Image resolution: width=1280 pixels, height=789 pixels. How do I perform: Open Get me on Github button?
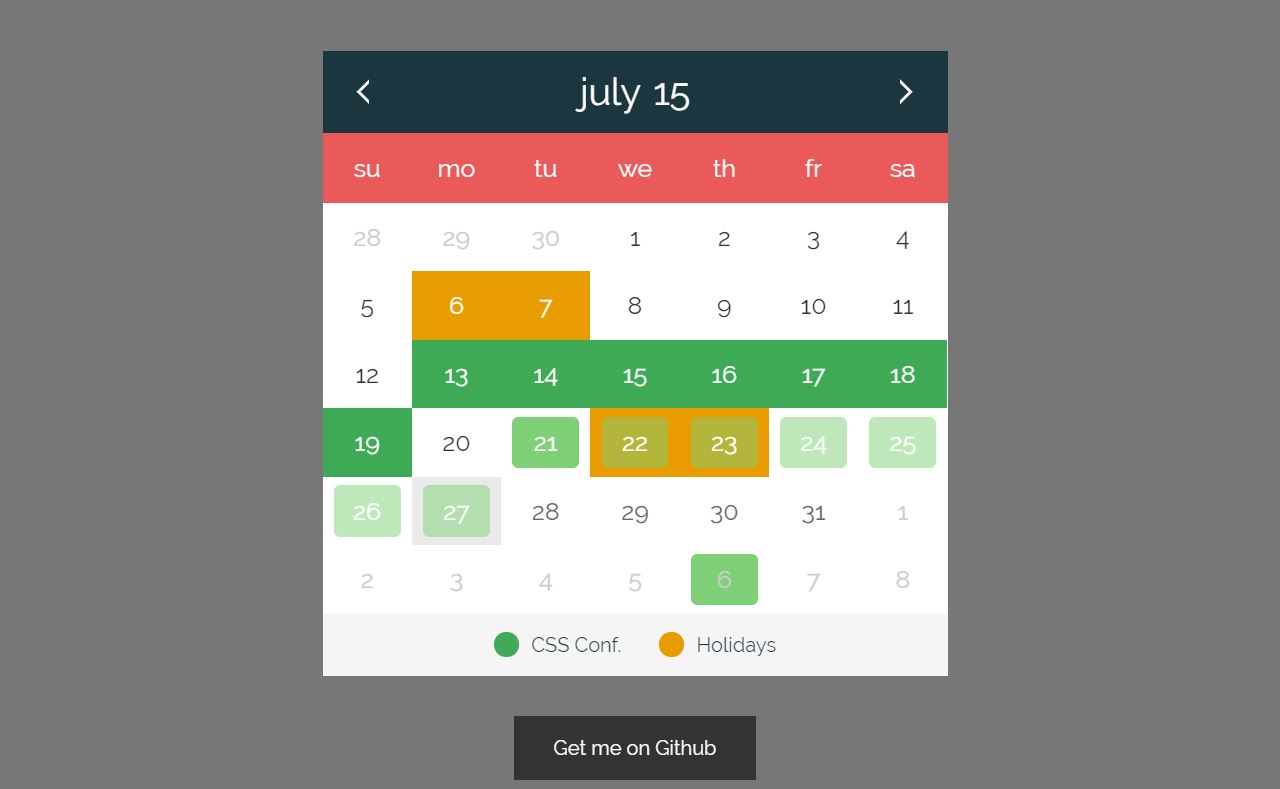[x=634, y=748]
